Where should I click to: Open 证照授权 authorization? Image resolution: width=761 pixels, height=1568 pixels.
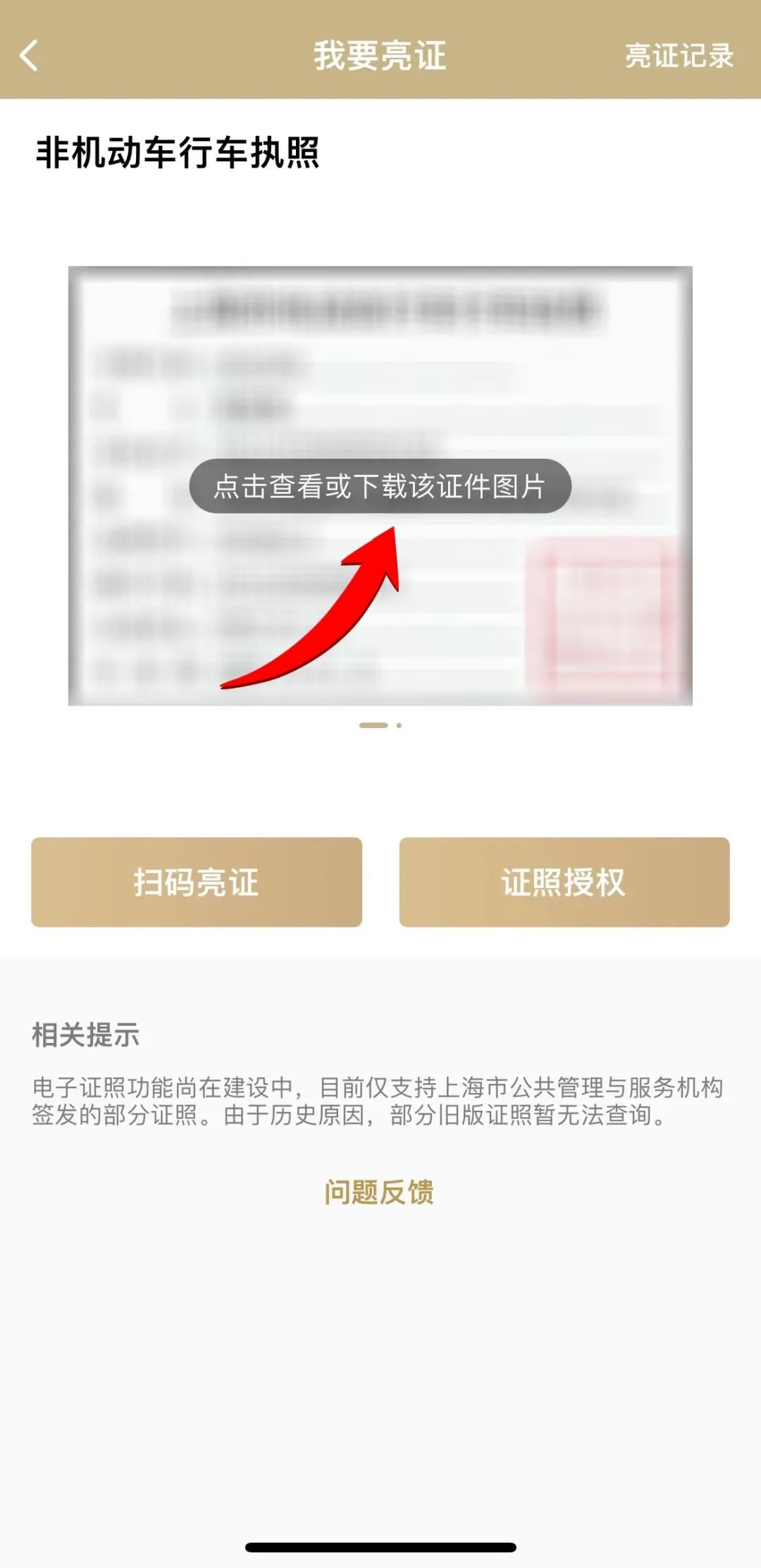[x=564, y=882]
